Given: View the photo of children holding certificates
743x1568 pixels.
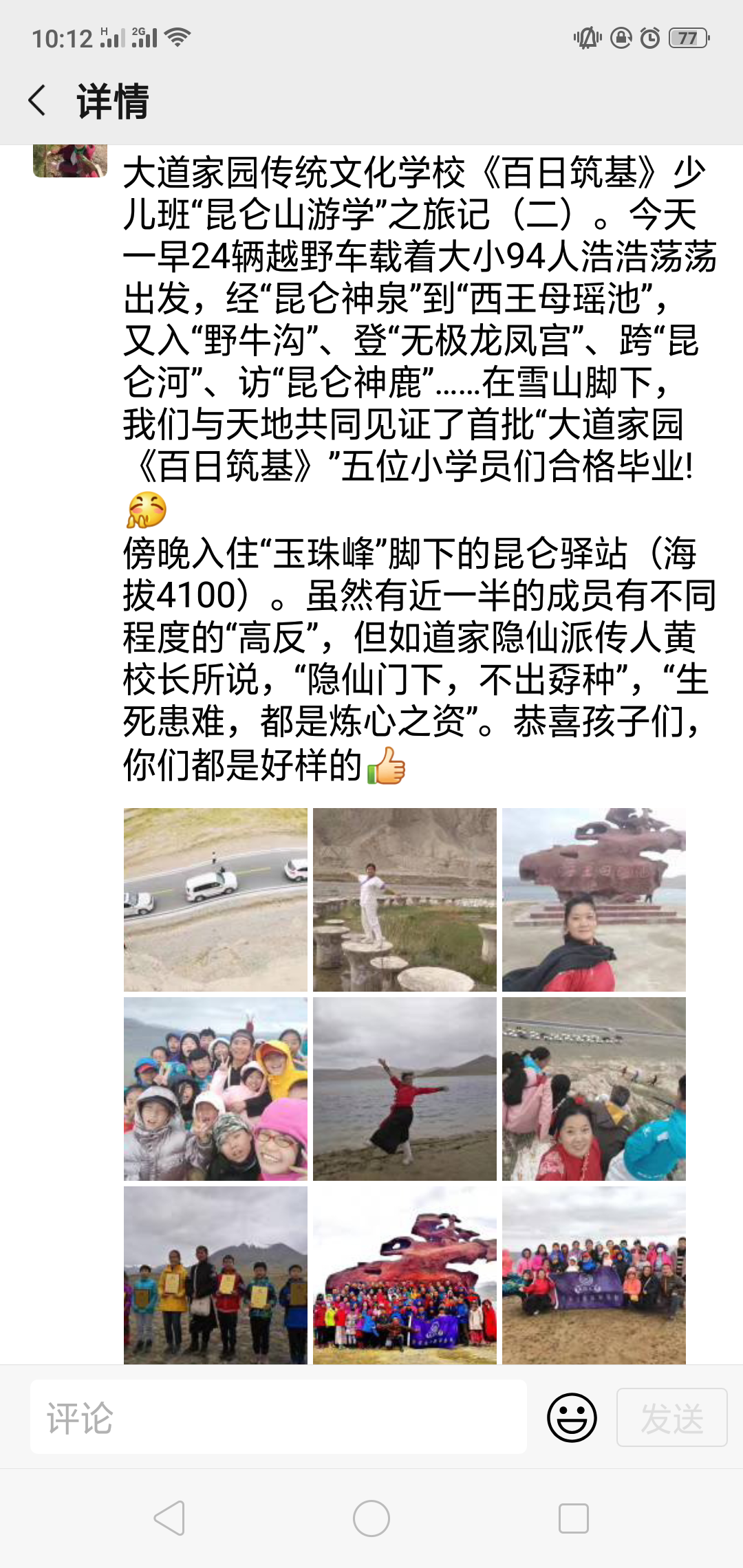Looking at the screenshot, I should tap(215, 1274).
